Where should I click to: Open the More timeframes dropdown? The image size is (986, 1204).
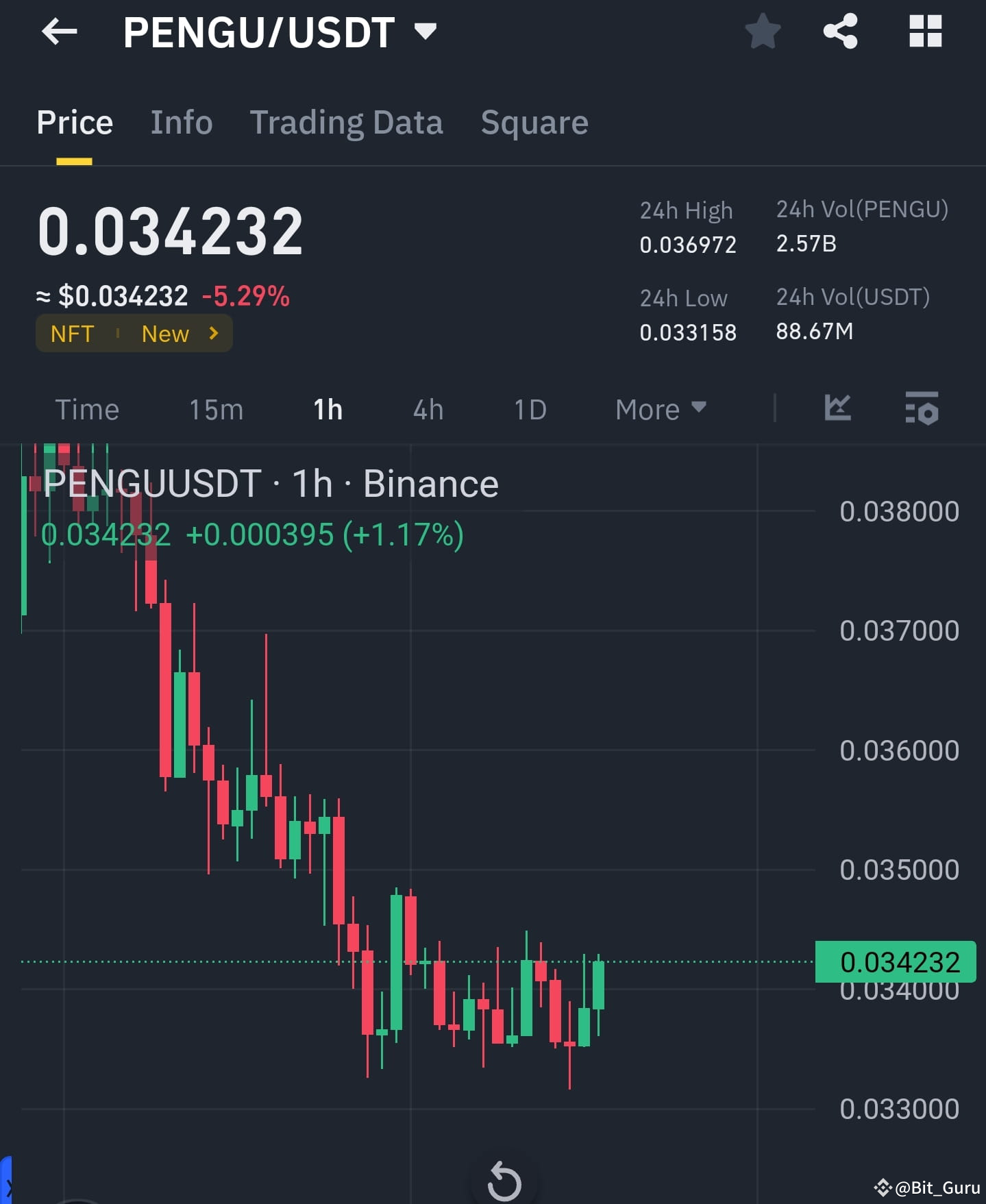658,408
